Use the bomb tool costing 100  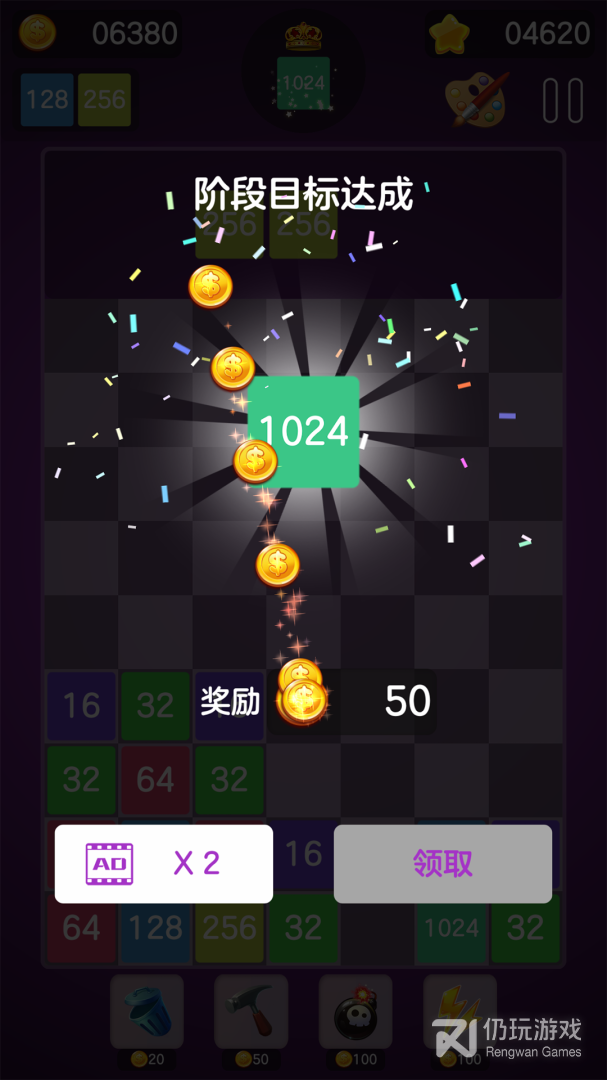355,1012
